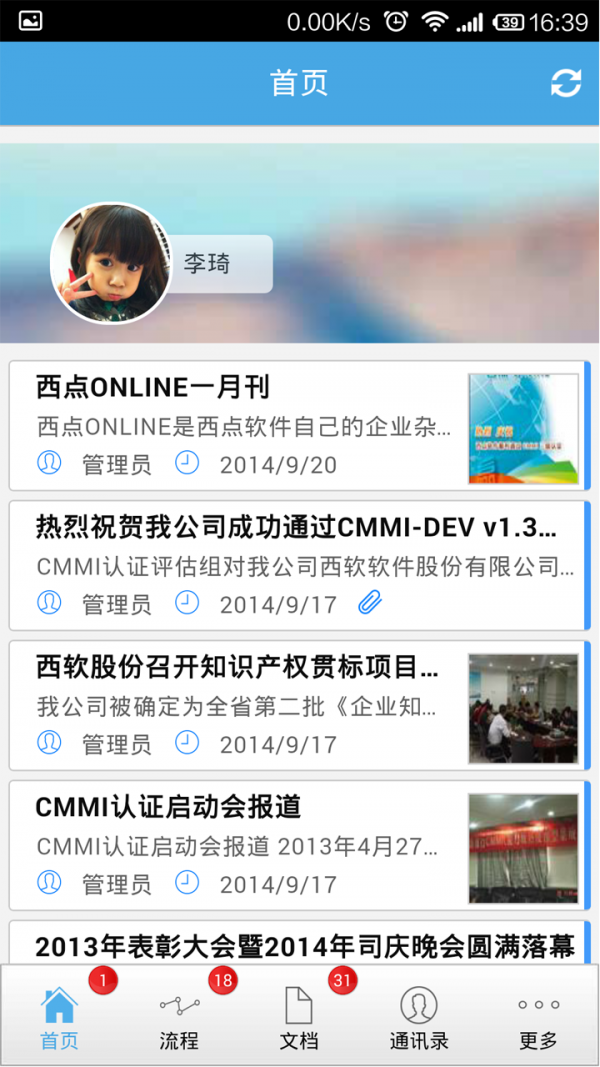
Task: Open the CMMI-DEV v1.3 congratulation article
Action: click(x=296, y=565)
